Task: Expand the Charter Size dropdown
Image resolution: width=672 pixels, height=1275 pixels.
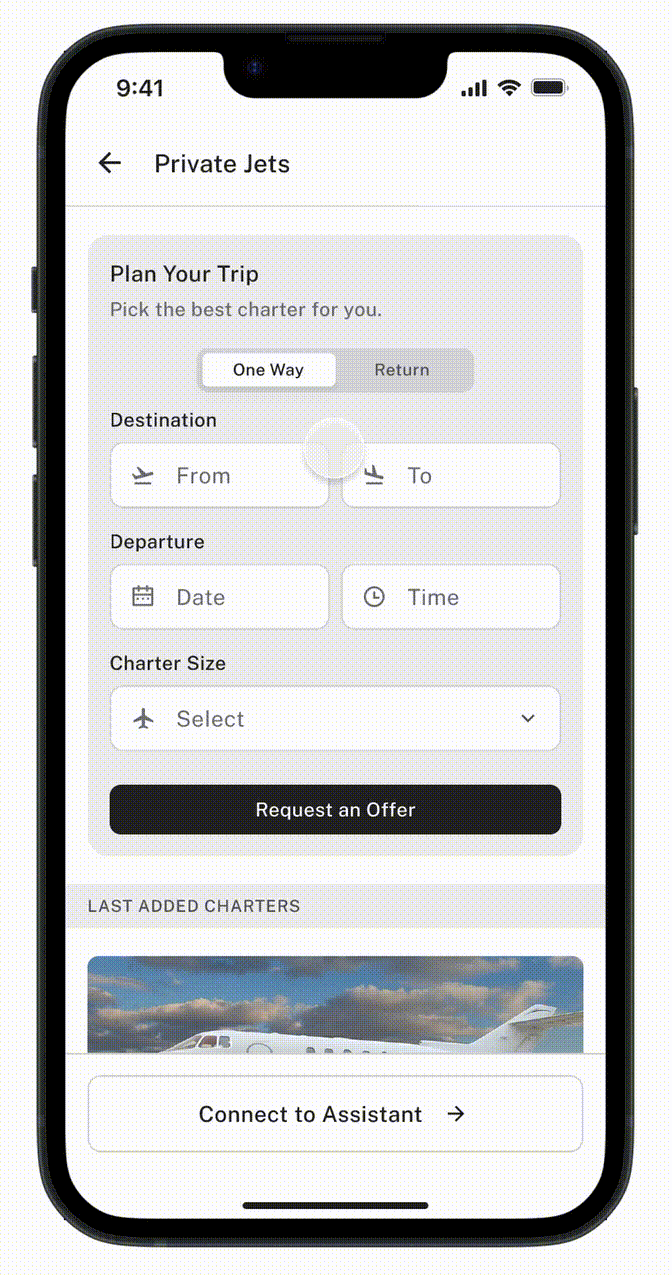Action: 335,719
